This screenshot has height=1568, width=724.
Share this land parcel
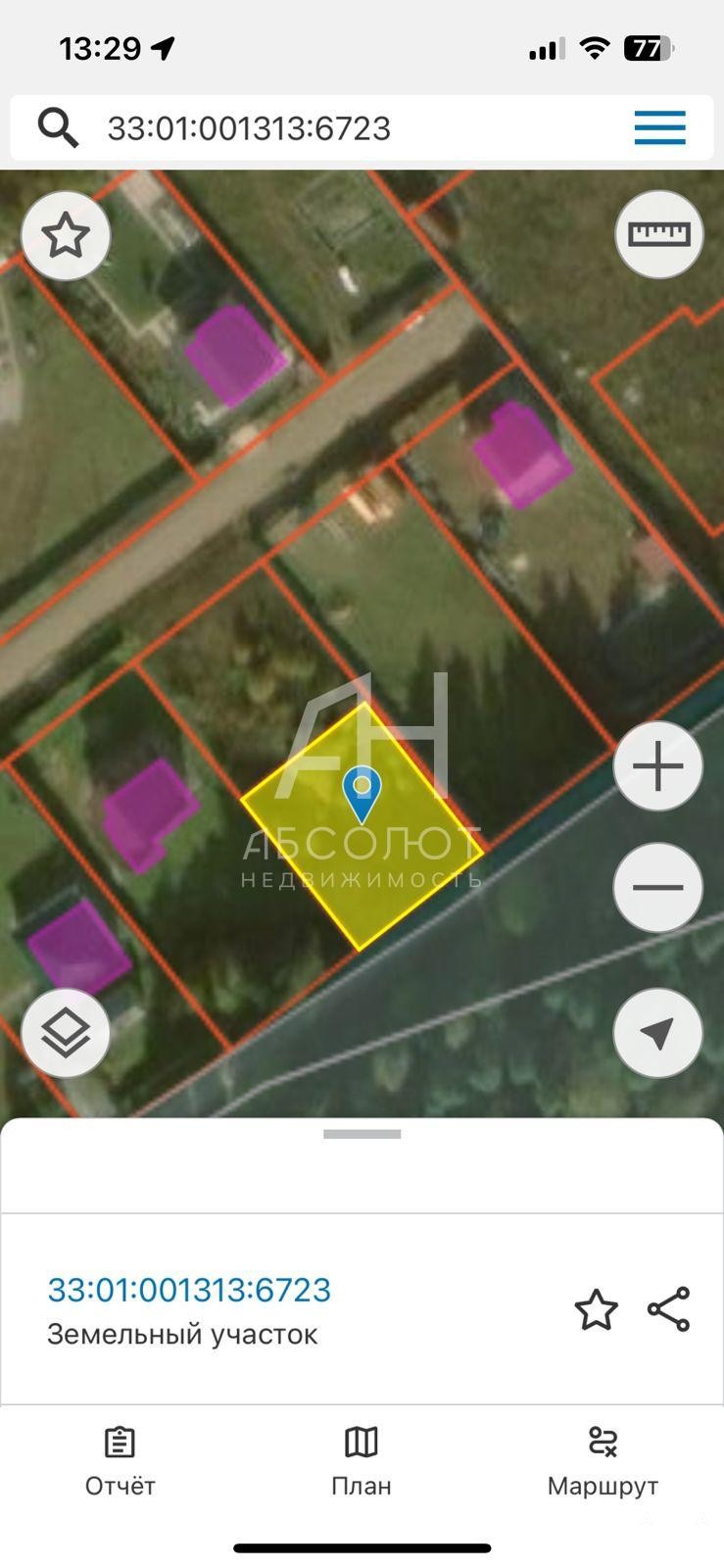[669, 1309]
